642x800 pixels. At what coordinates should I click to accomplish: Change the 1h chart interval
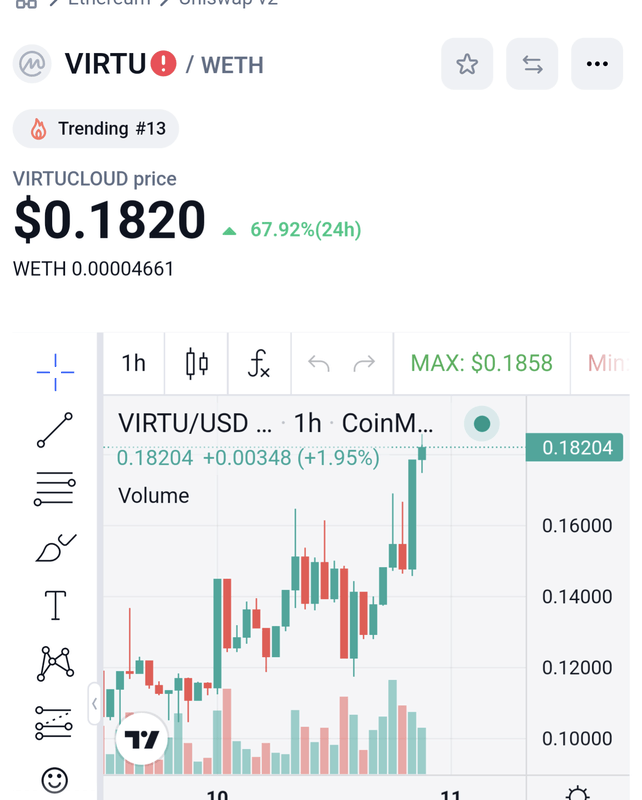pyautogui.click(x=134, y=363)
